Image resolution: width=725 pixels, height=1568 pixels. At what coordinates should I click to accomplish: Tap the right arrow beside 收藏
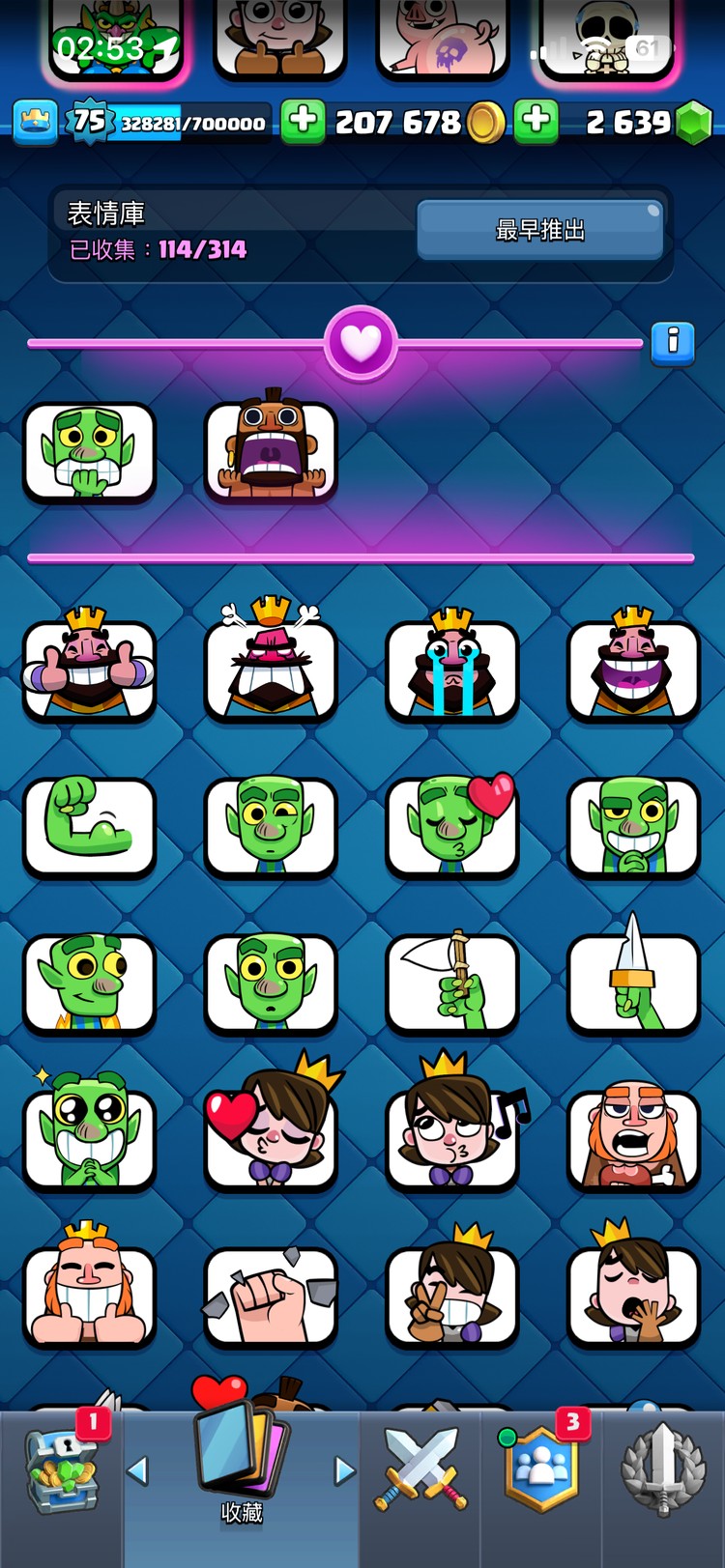tap(344, 1470)
